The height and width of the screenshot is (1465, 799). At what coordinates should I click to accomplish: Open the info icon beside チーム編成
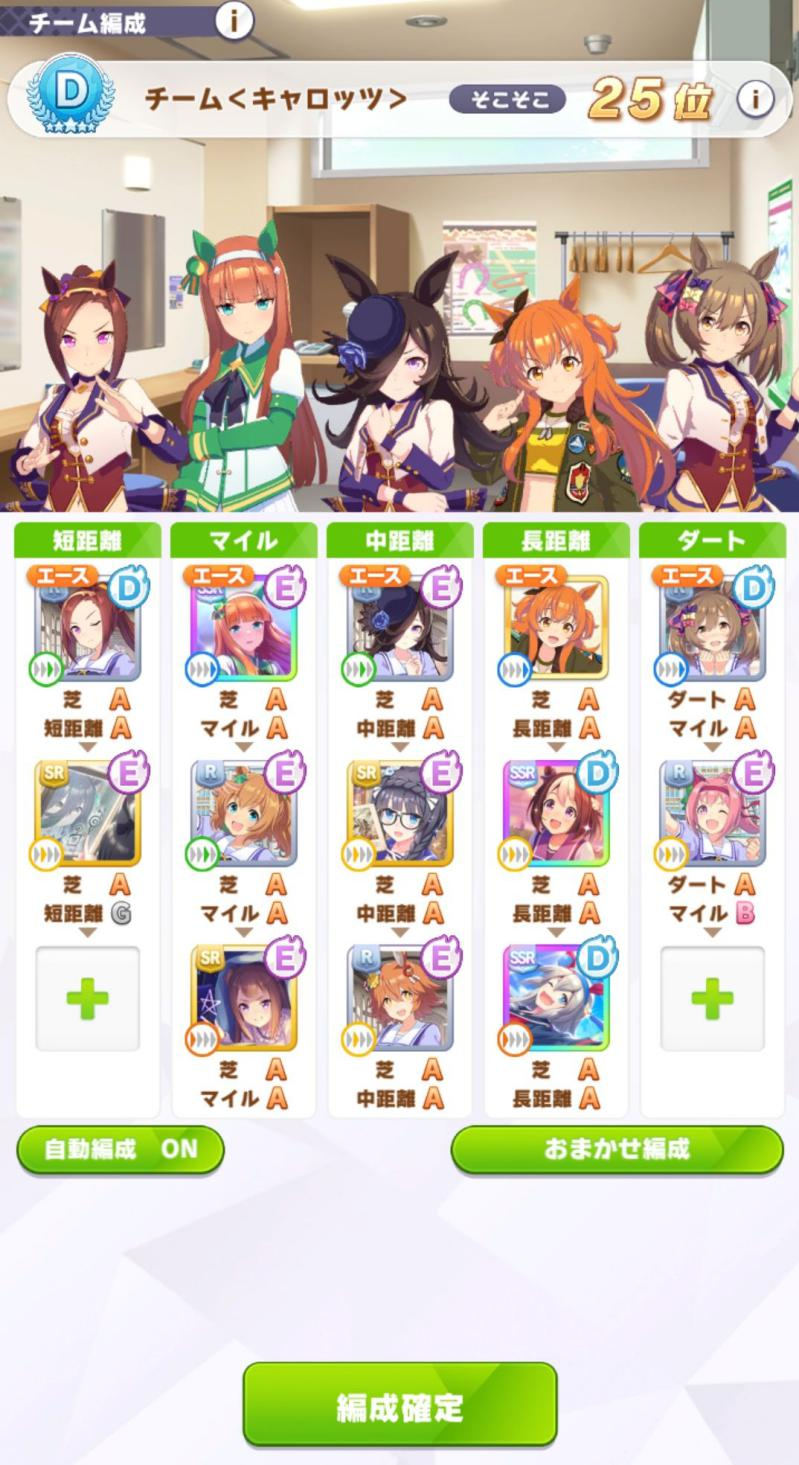[x=234, y=20]
